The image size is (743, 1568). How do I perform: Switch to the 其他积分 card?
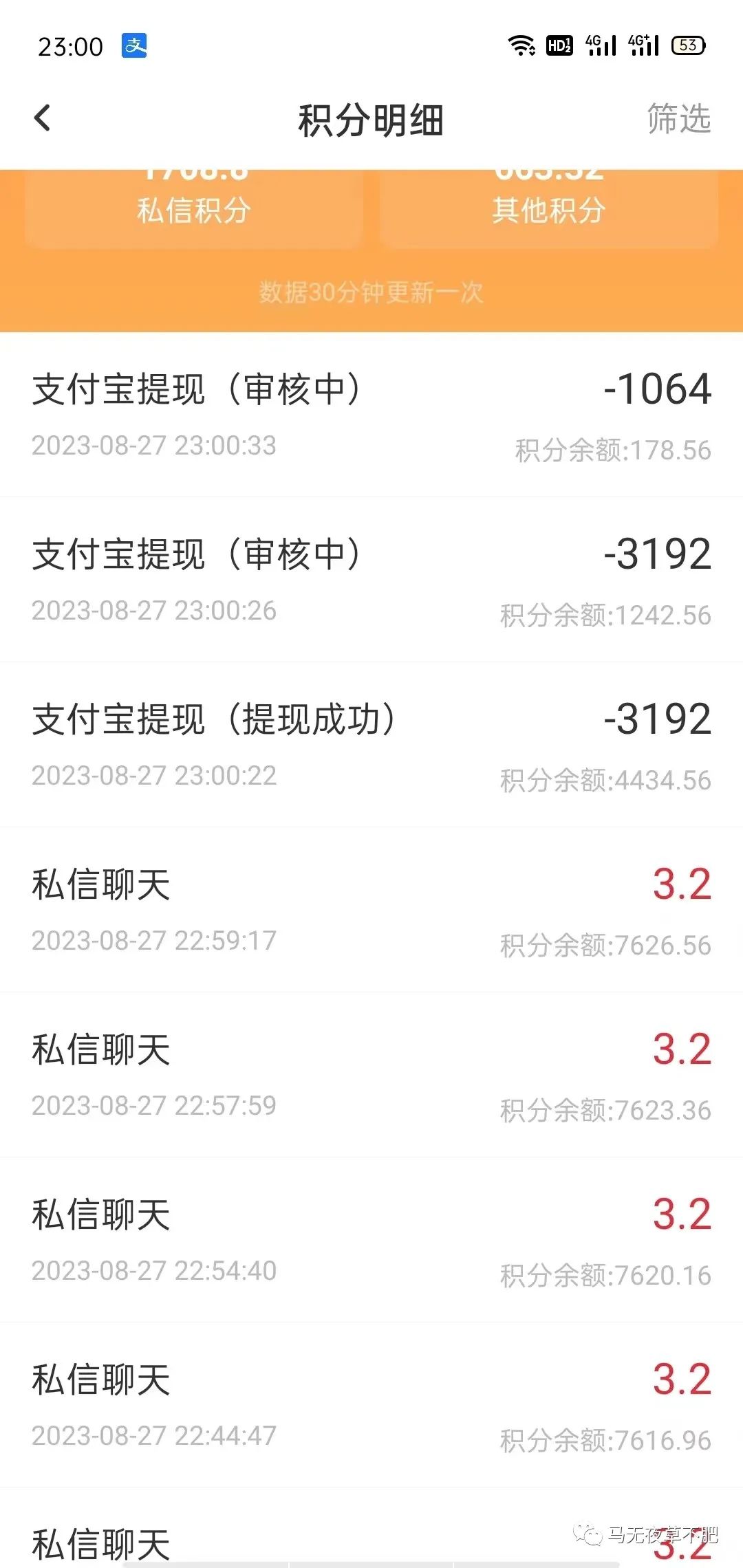click(x=547, y=199)
